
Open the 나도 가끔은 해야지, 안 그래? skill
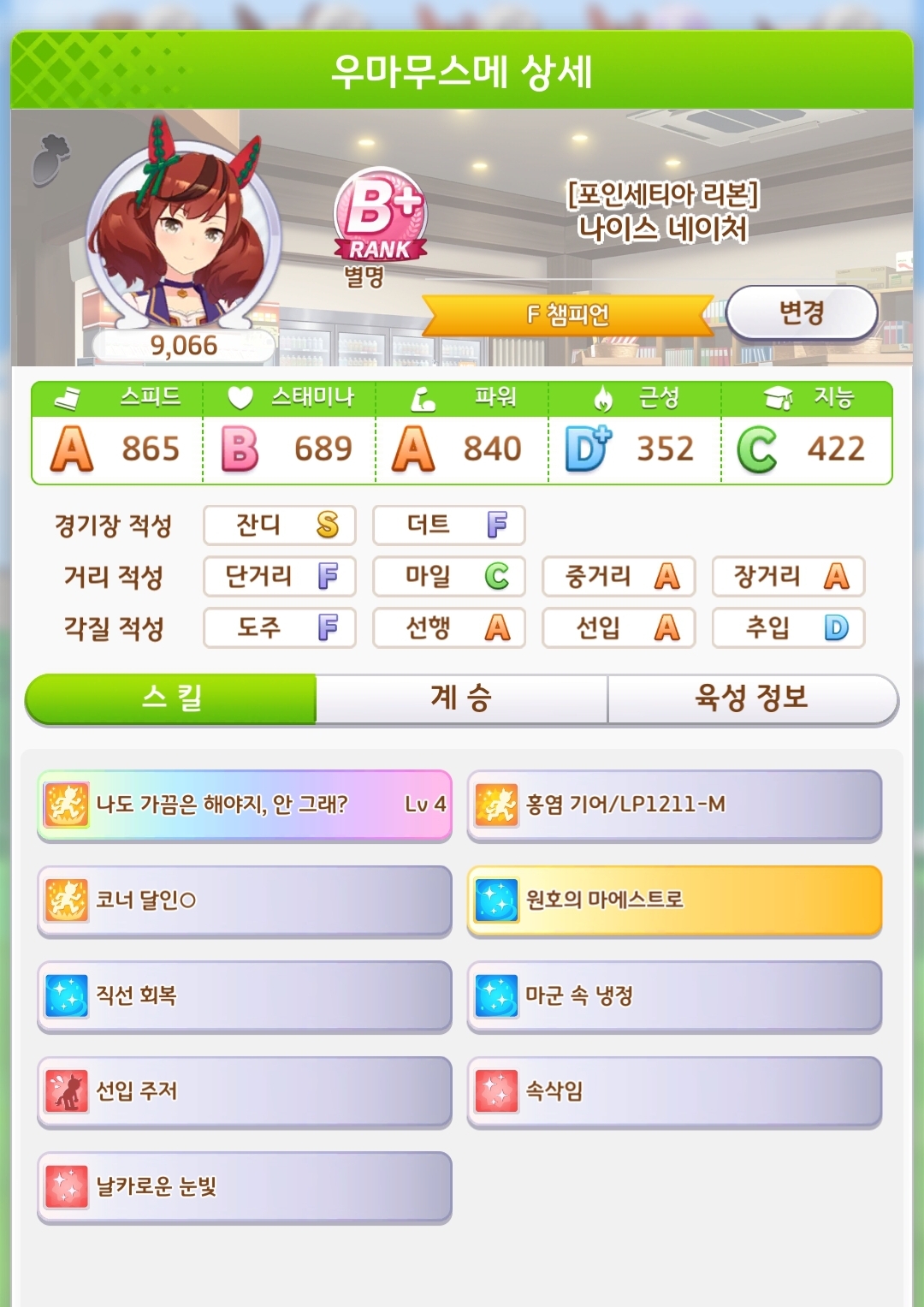coord(245,805)
